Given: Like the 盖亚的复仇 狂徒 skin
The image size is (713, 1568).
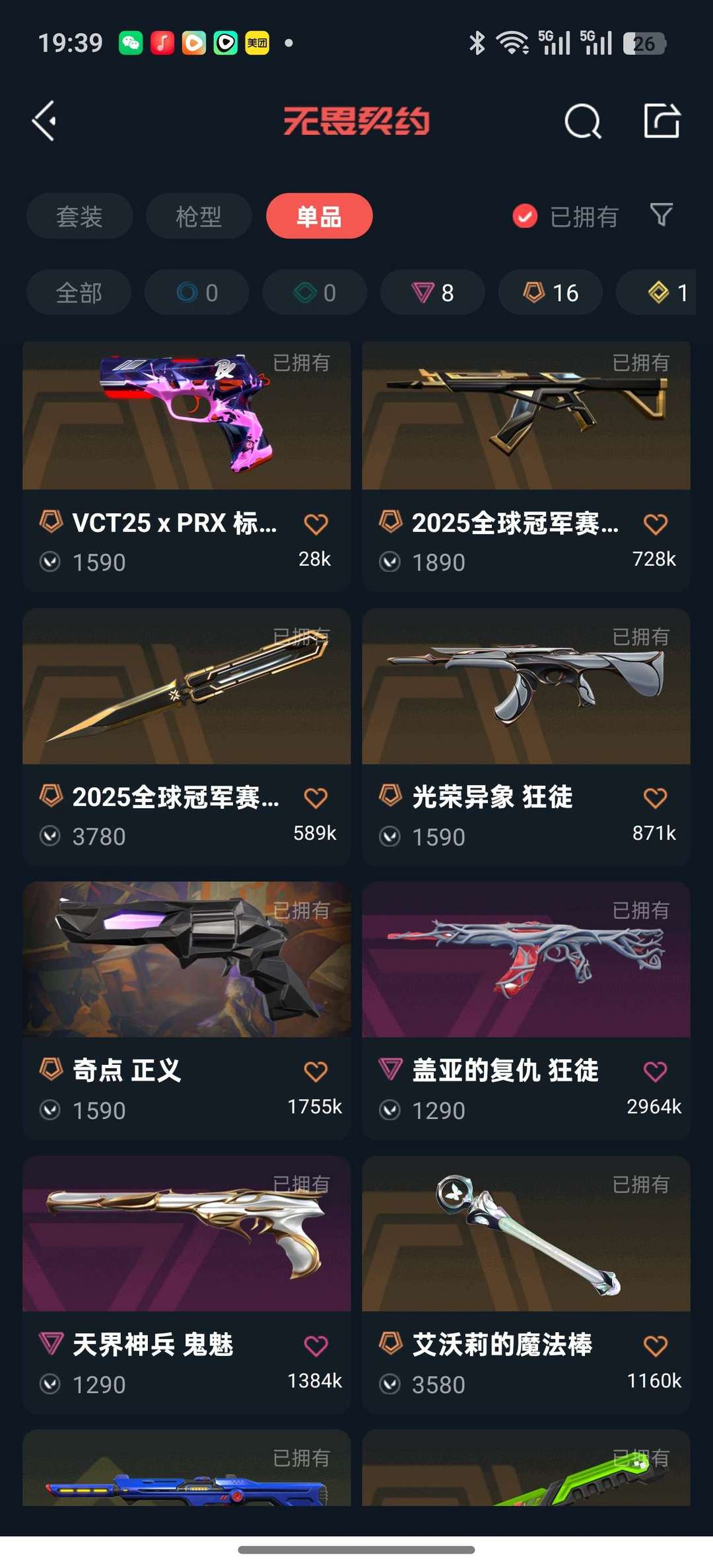Looking at the screenshot, I should tap(655, 1071).
